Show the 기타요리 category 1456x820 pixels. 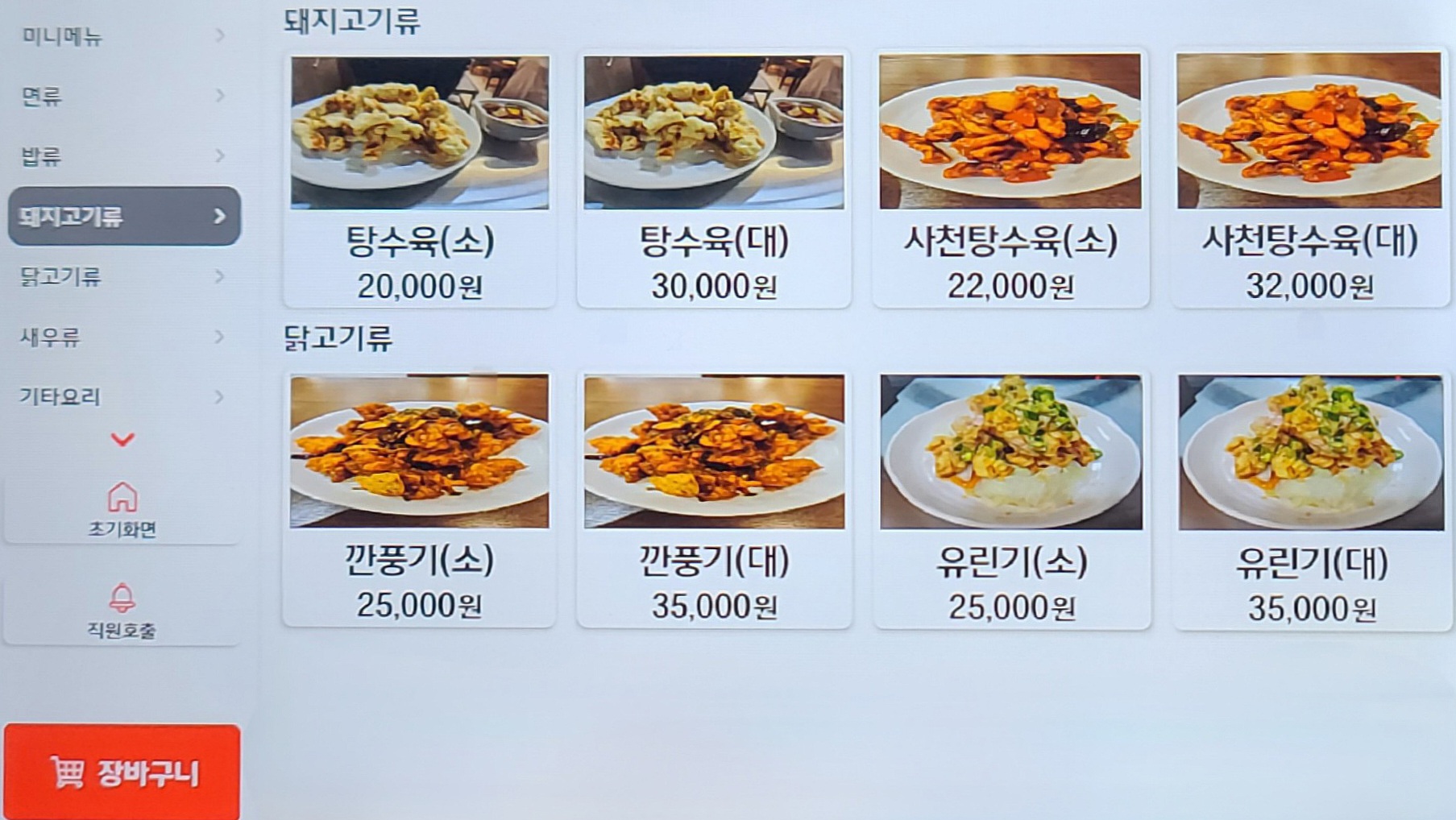(122, 396)
